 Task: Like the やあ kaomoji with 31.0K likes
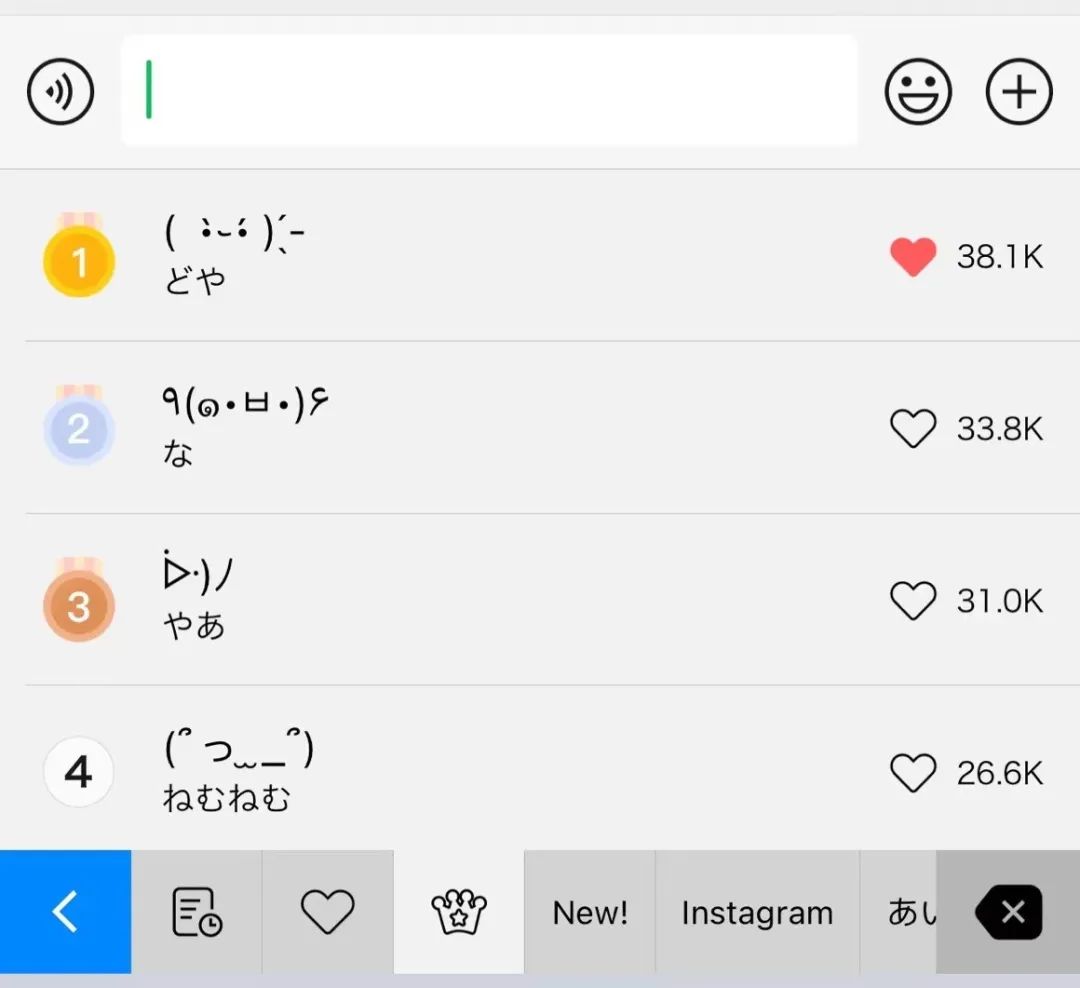click(912, 601)
